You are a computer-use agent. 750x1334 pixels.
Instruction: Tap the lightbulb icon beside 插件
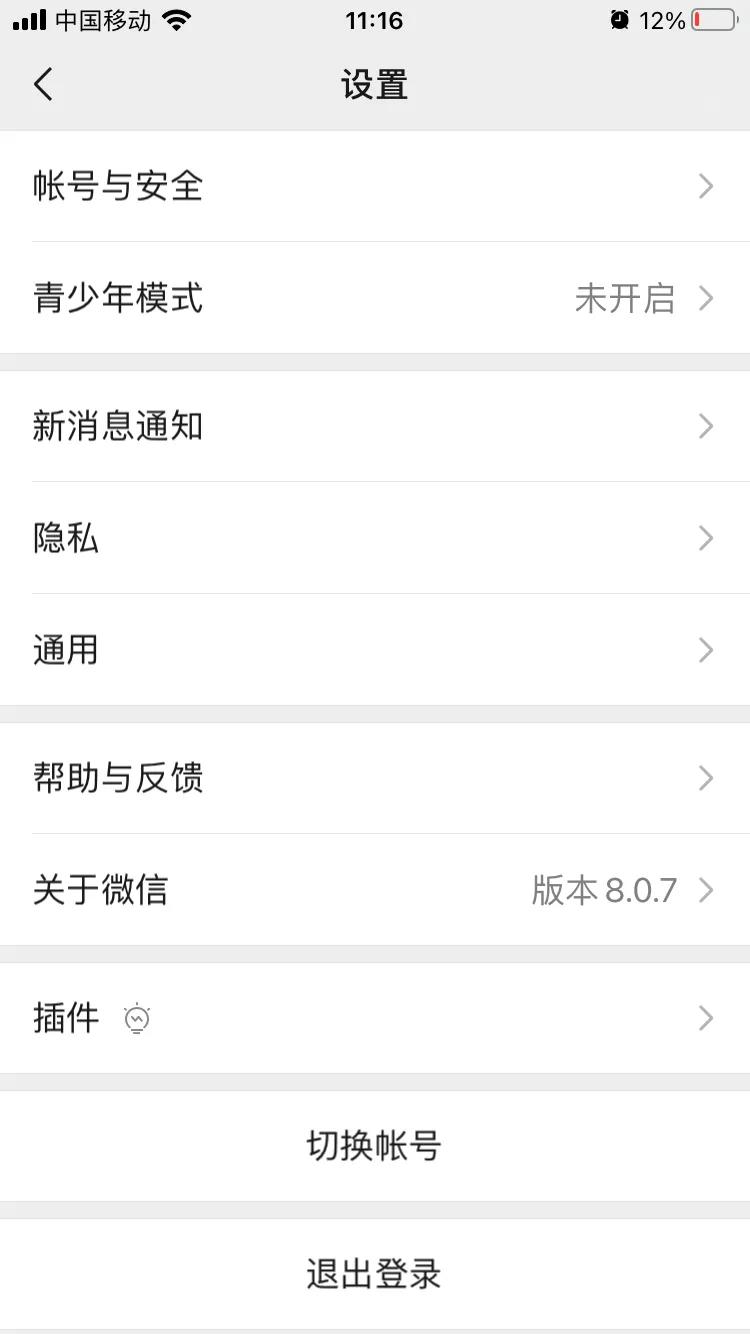click(137, 1018)
